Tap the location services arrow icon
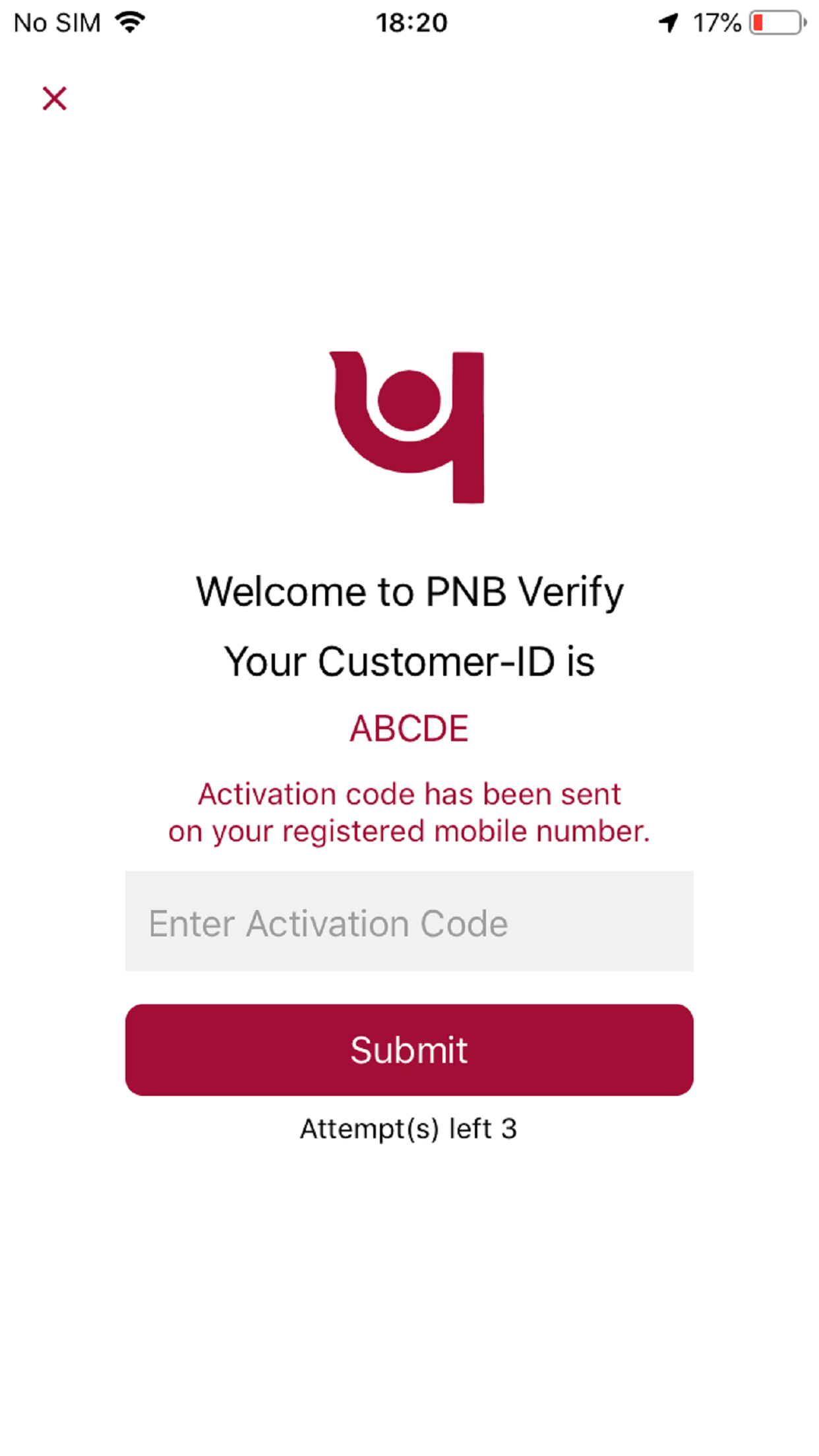 pos(667,22)
